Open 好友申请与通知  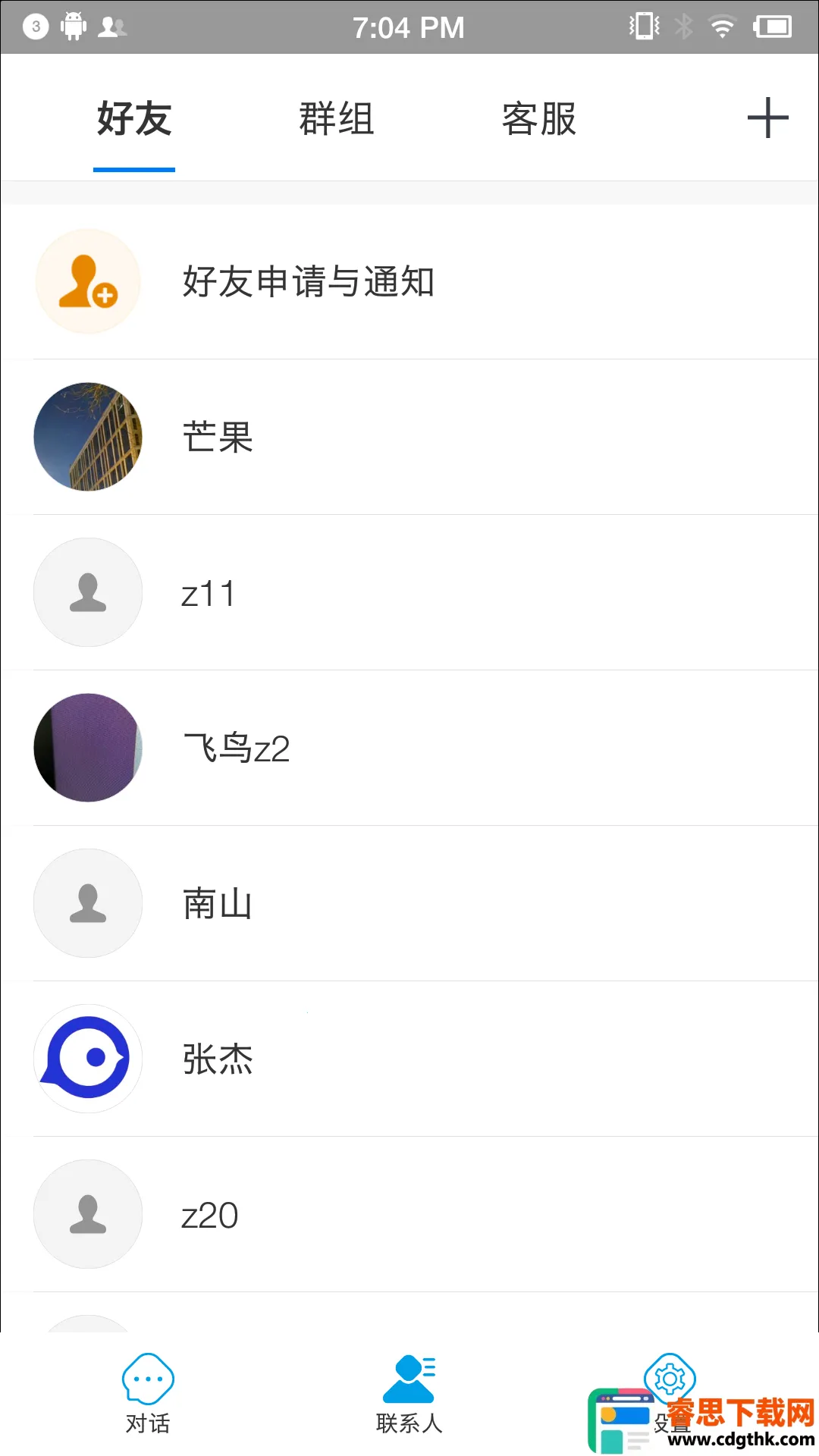coord(308,282)
